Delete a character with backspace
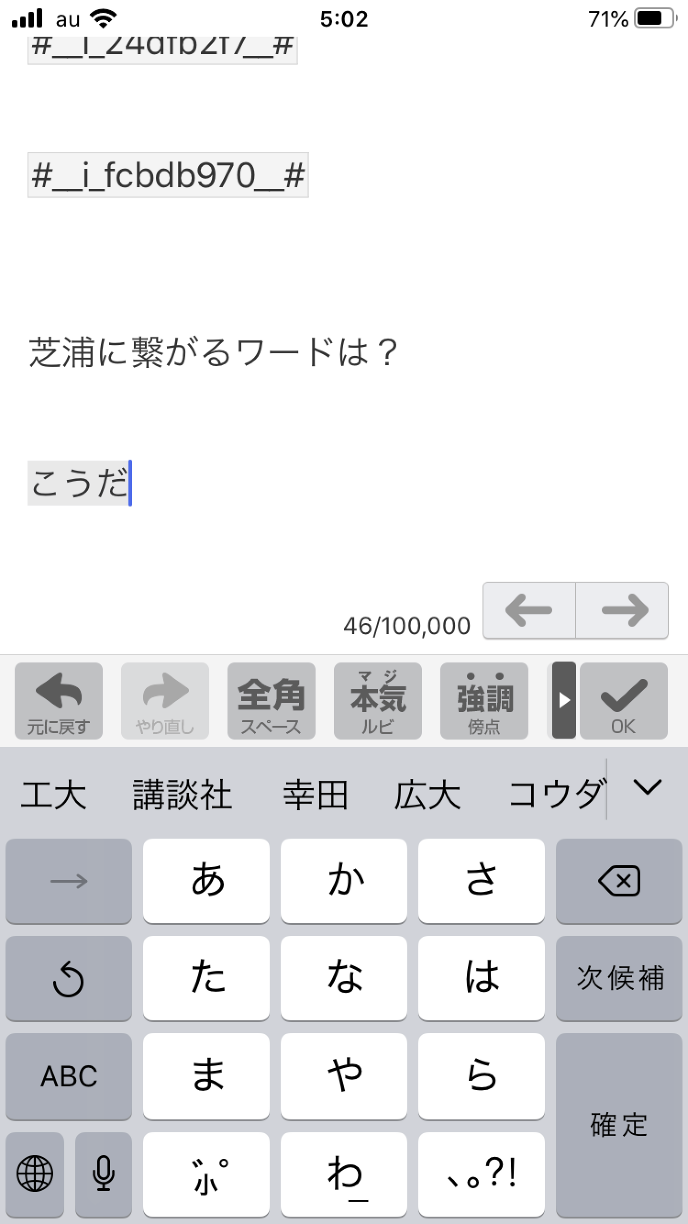 click(618, 881)
